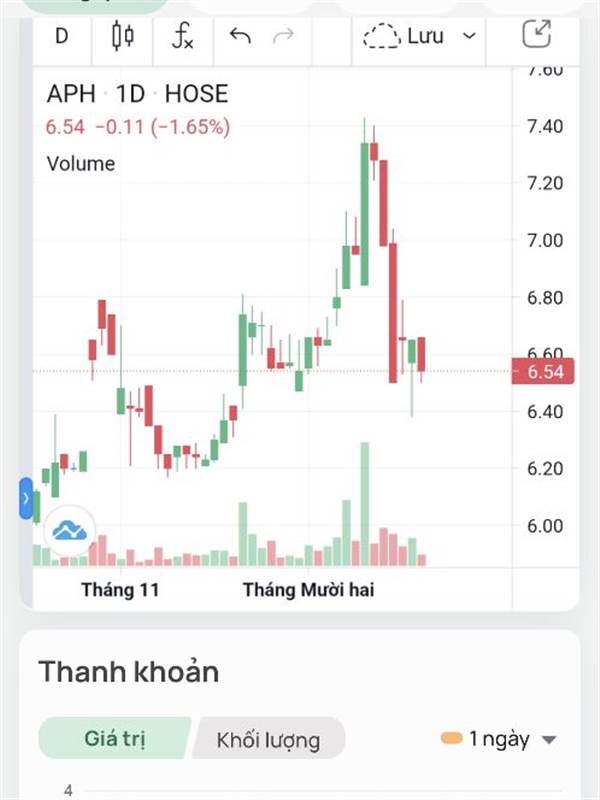
Task: Expand the chart to fullscreen
Action: [x=538, y=35]
